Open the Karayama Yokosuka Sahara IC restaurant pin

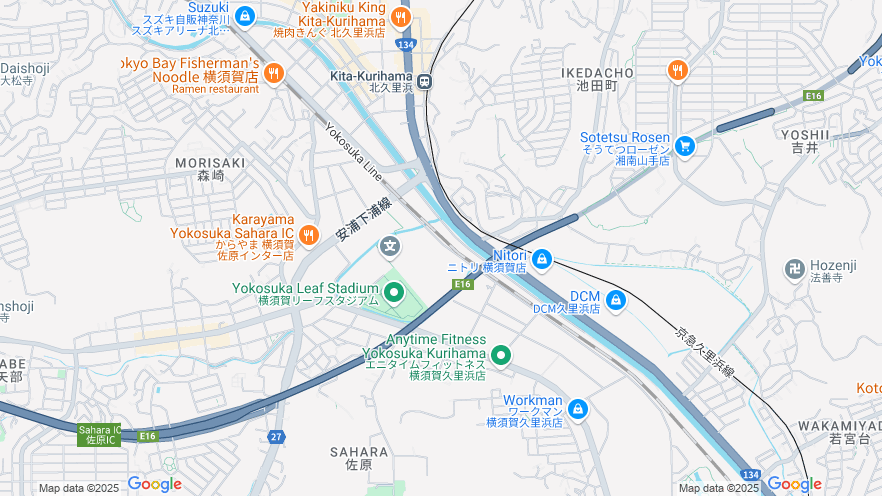pyautogui.click(x=309, y=236)
